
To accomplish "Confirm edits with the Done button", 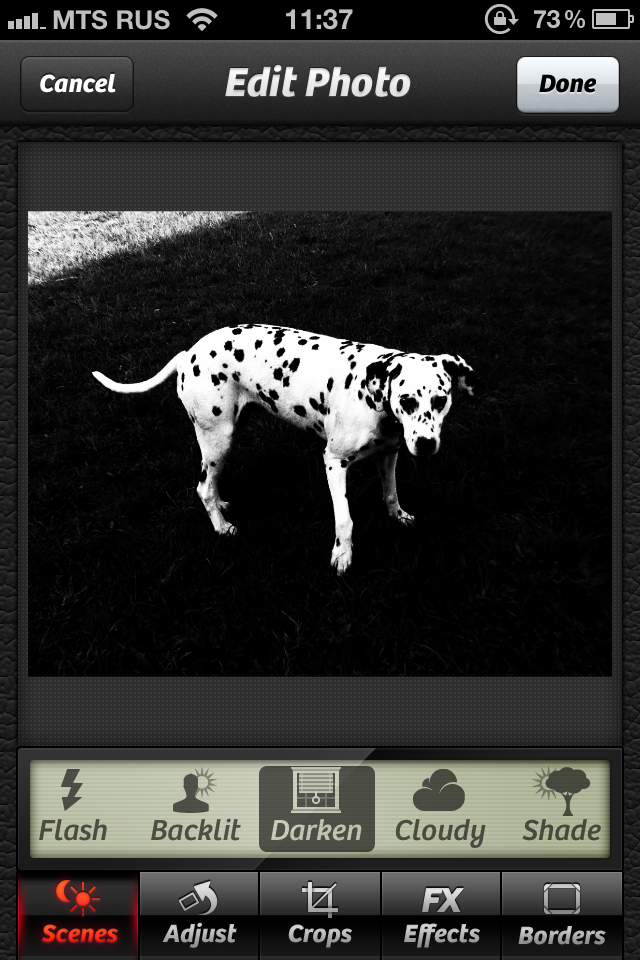I will pyautogui.click(x=567, y=84).
